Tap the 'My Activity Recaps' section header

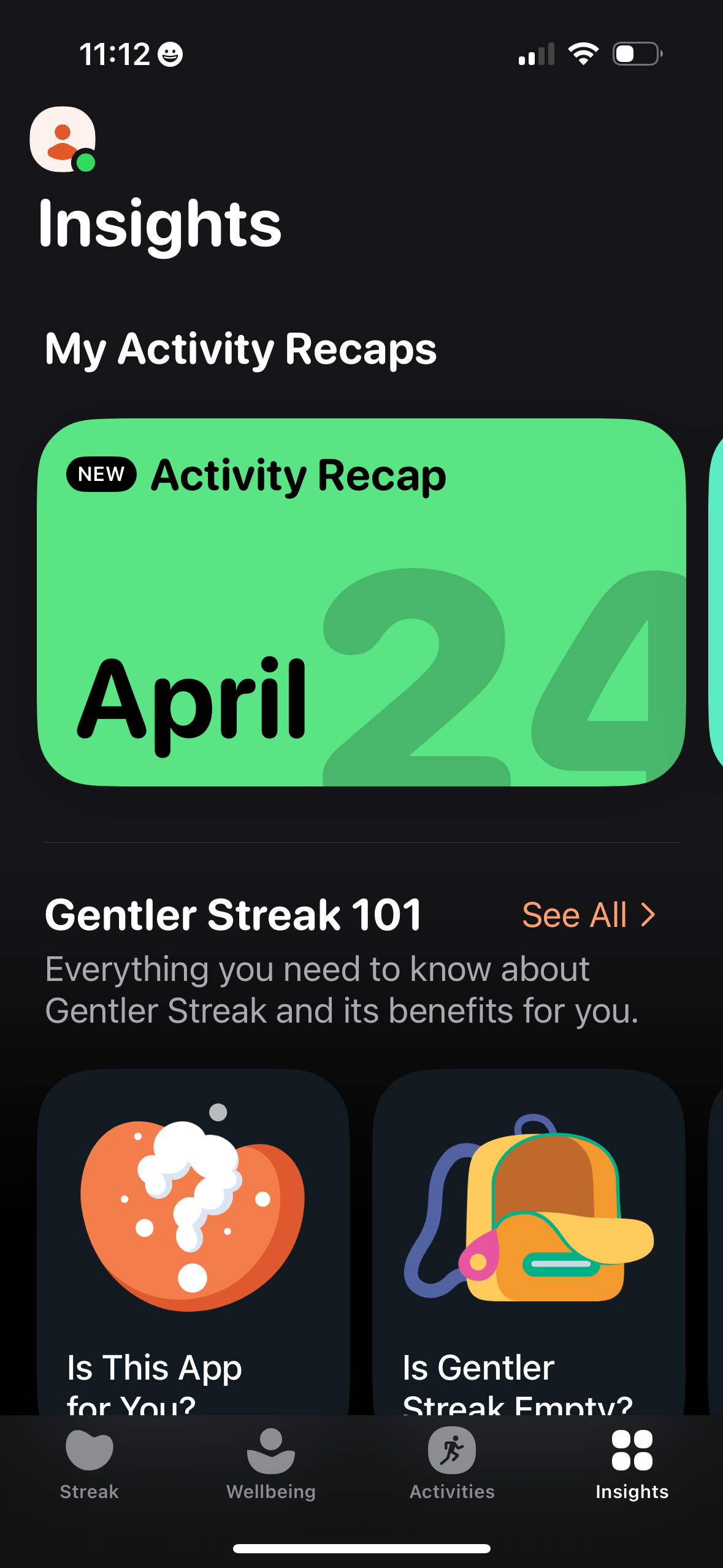coord(240,349)
